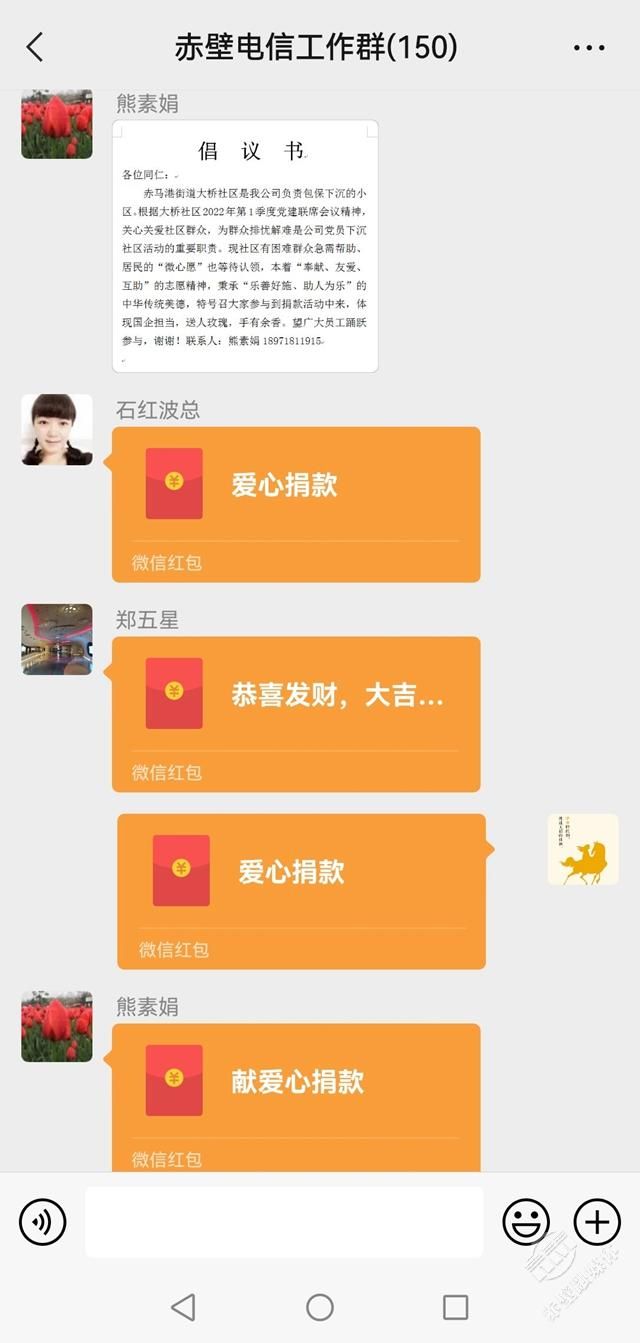Open my own horse avatar profile
Viewport: 640px width, 1343px height.
tap(583, 849)
